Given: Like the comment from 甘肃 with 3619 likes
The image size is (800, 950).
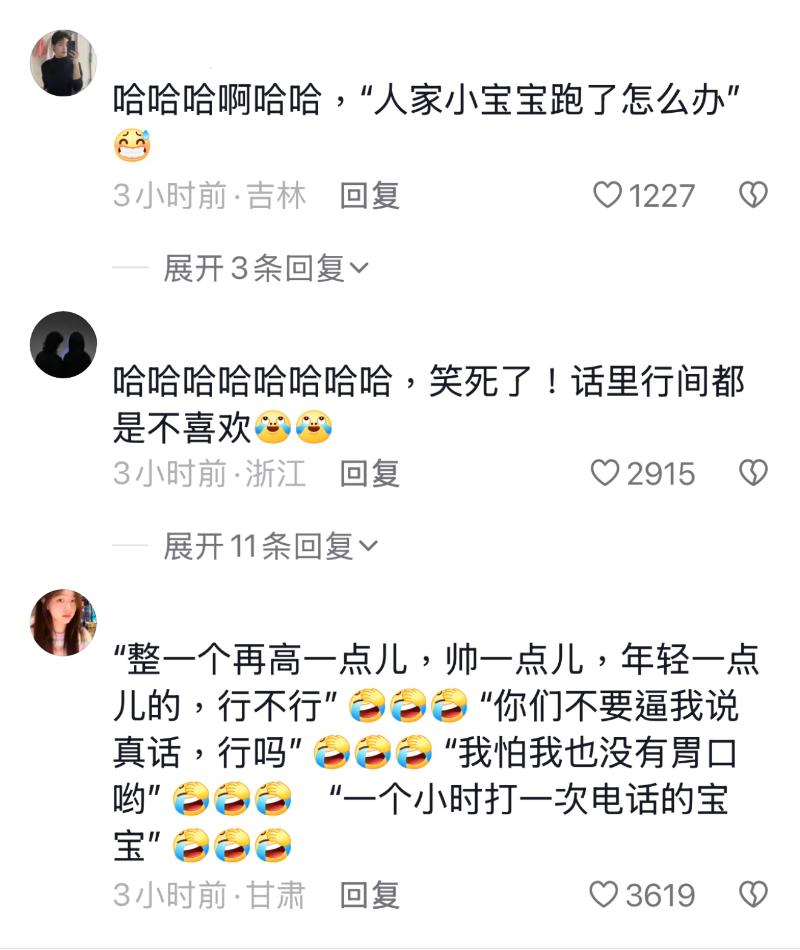Looking at the screenshot, I should tap(605, 894).
